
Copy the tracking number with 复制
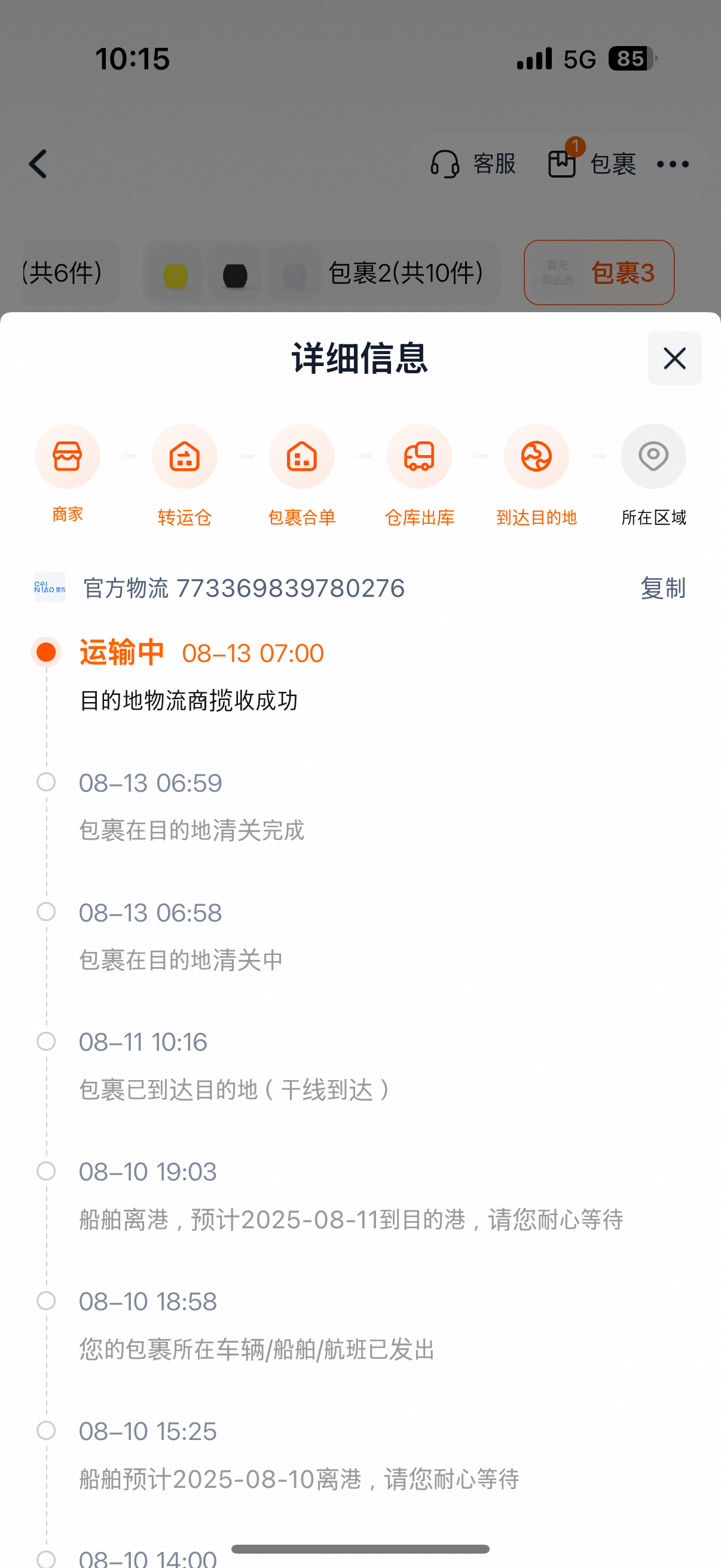[662, 588]
